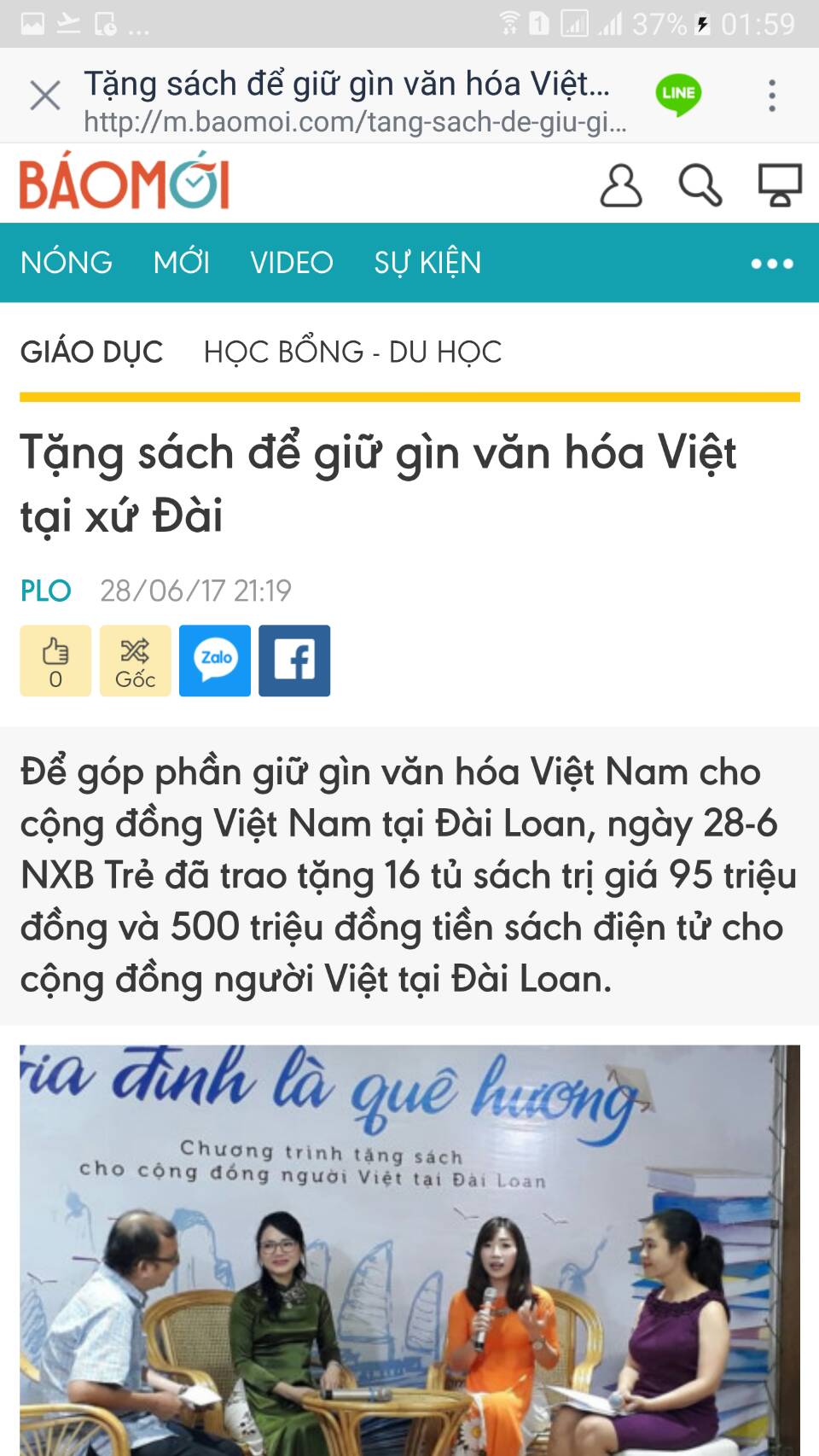Close the in-app browser page
The height and width of the screenshot is (1456, 819).
pos(44,96)
